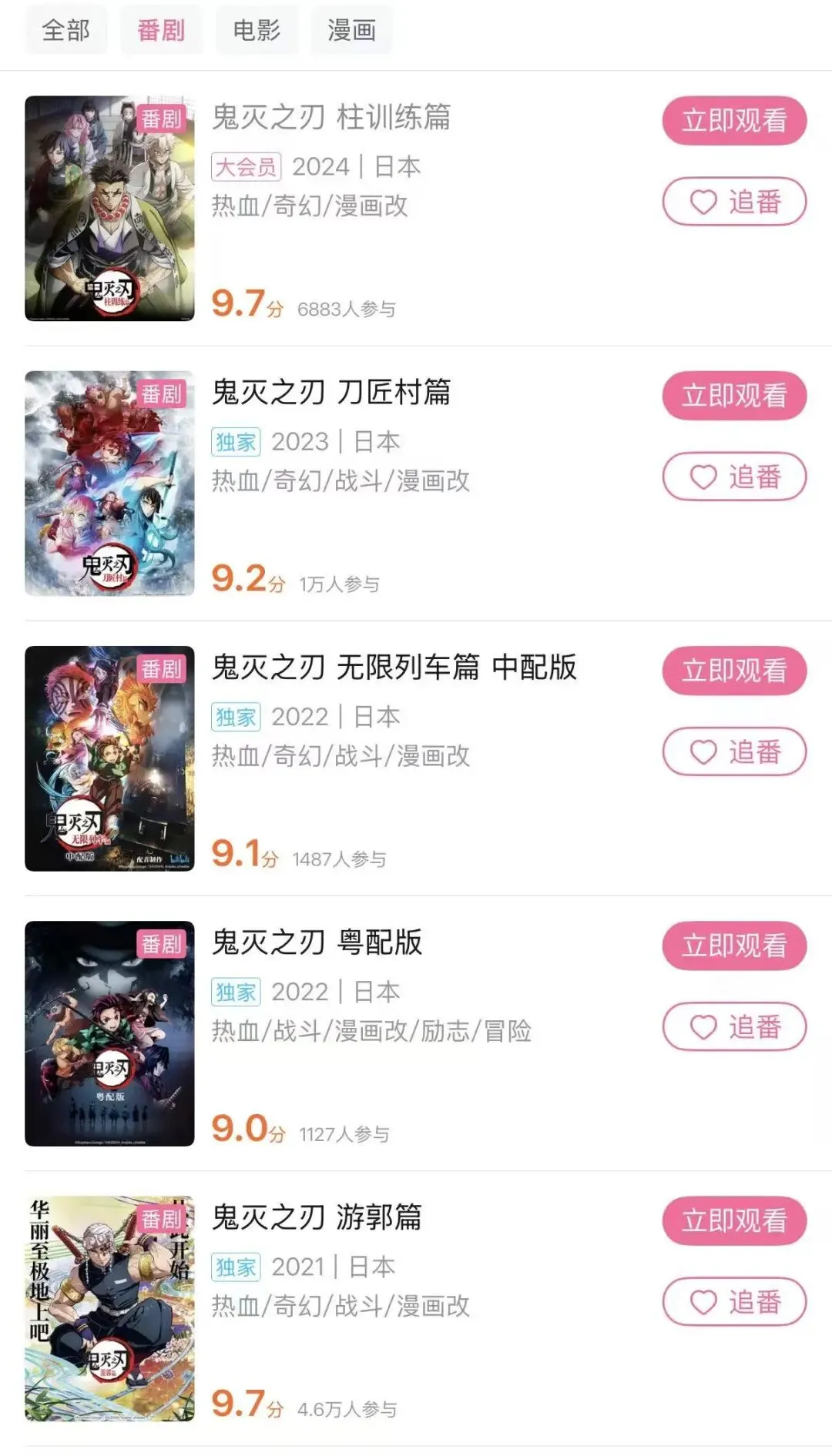Viewport: 832px width, 1456px height.
Task: Tap 立即观看 for 鬼灭之刃 游郭篇
Action: pos(734,1220)
